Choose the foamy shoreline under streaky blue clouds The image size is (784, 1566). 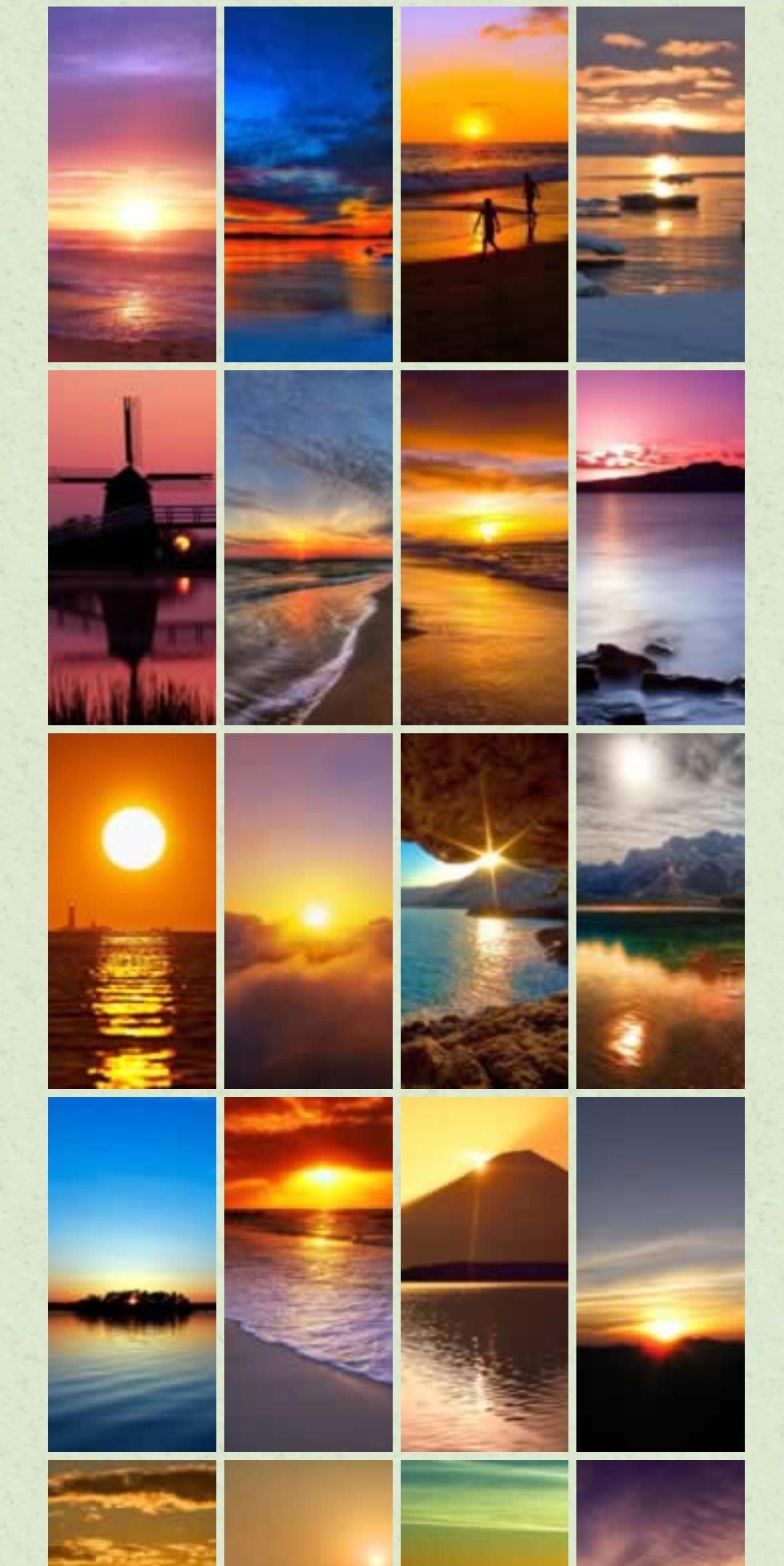pos(308,547)
